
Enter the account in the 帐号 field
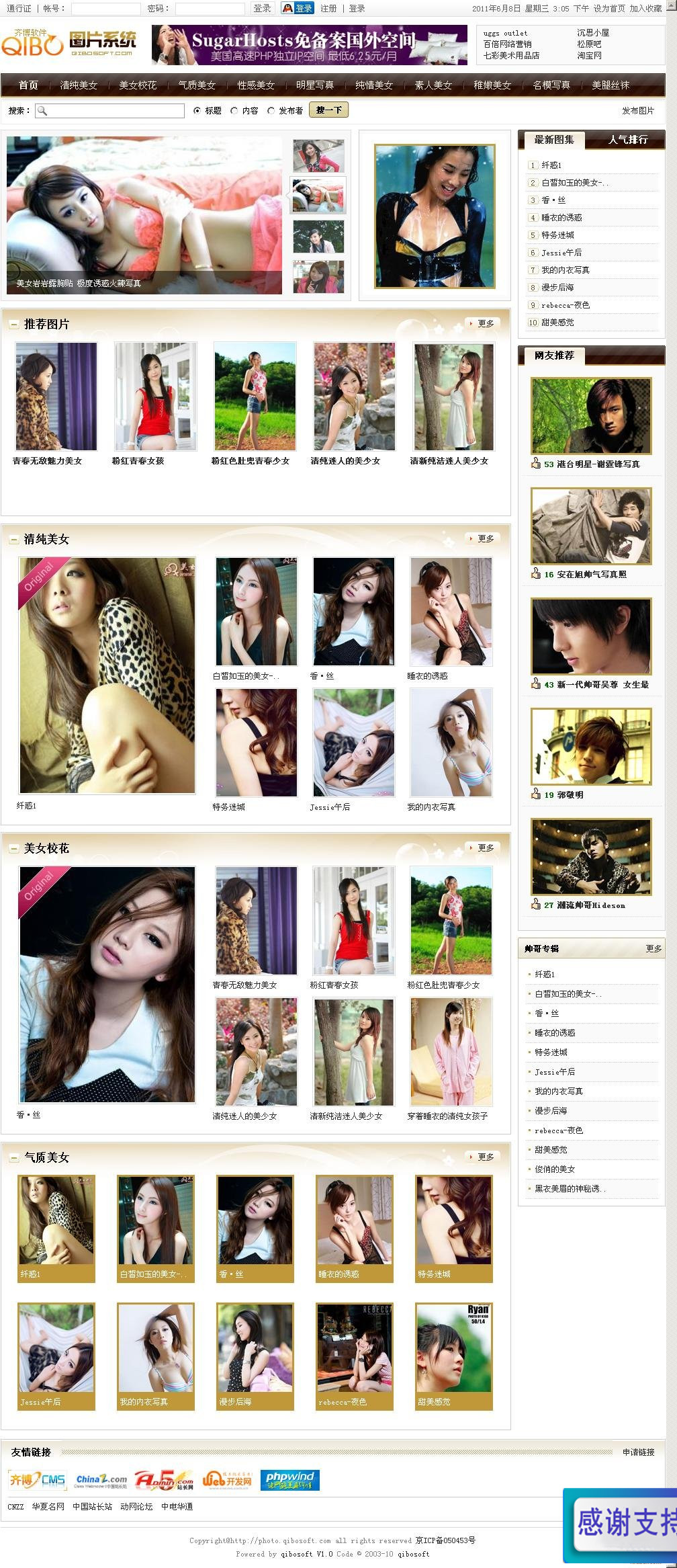(x=105, y=9)
